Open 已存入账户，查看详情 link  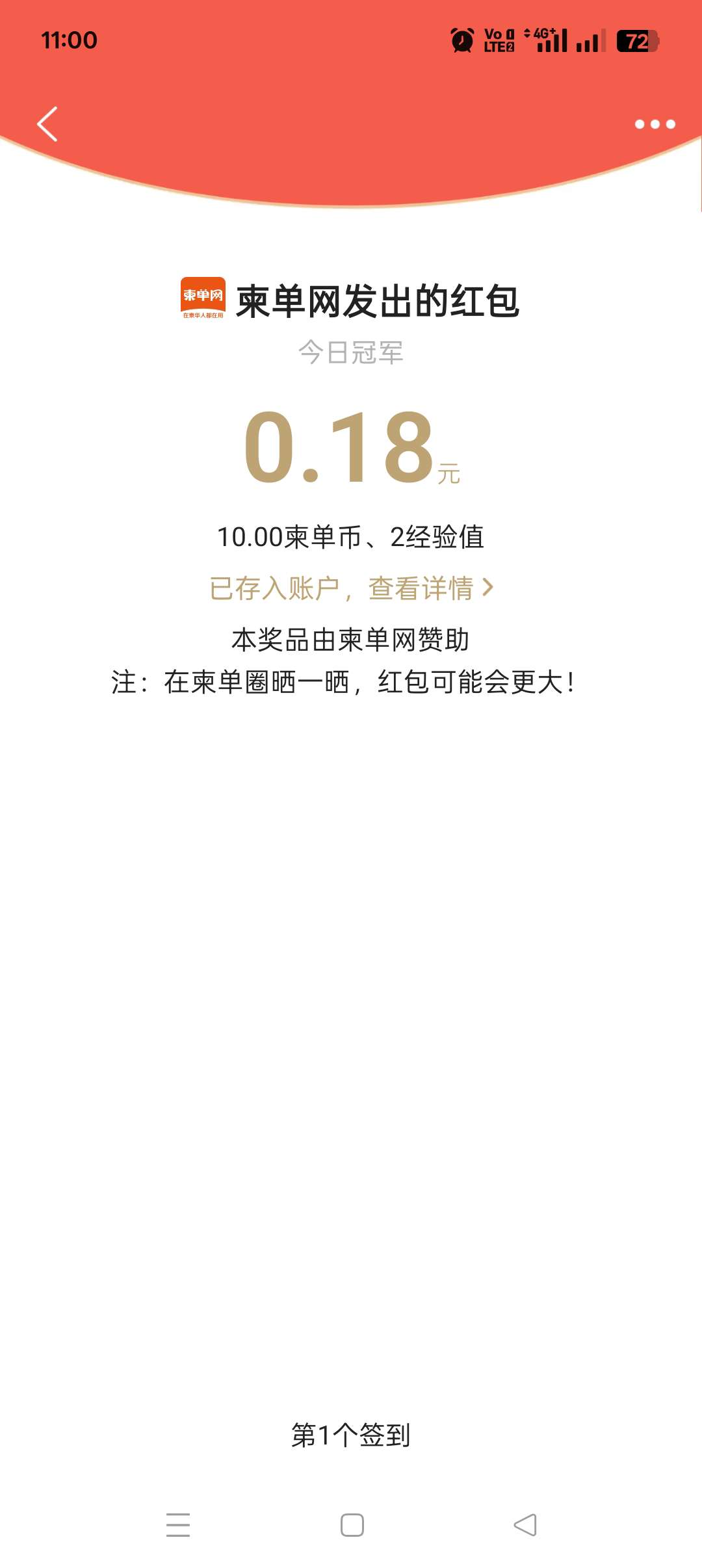pyautogui.click(x=351, y=588)
